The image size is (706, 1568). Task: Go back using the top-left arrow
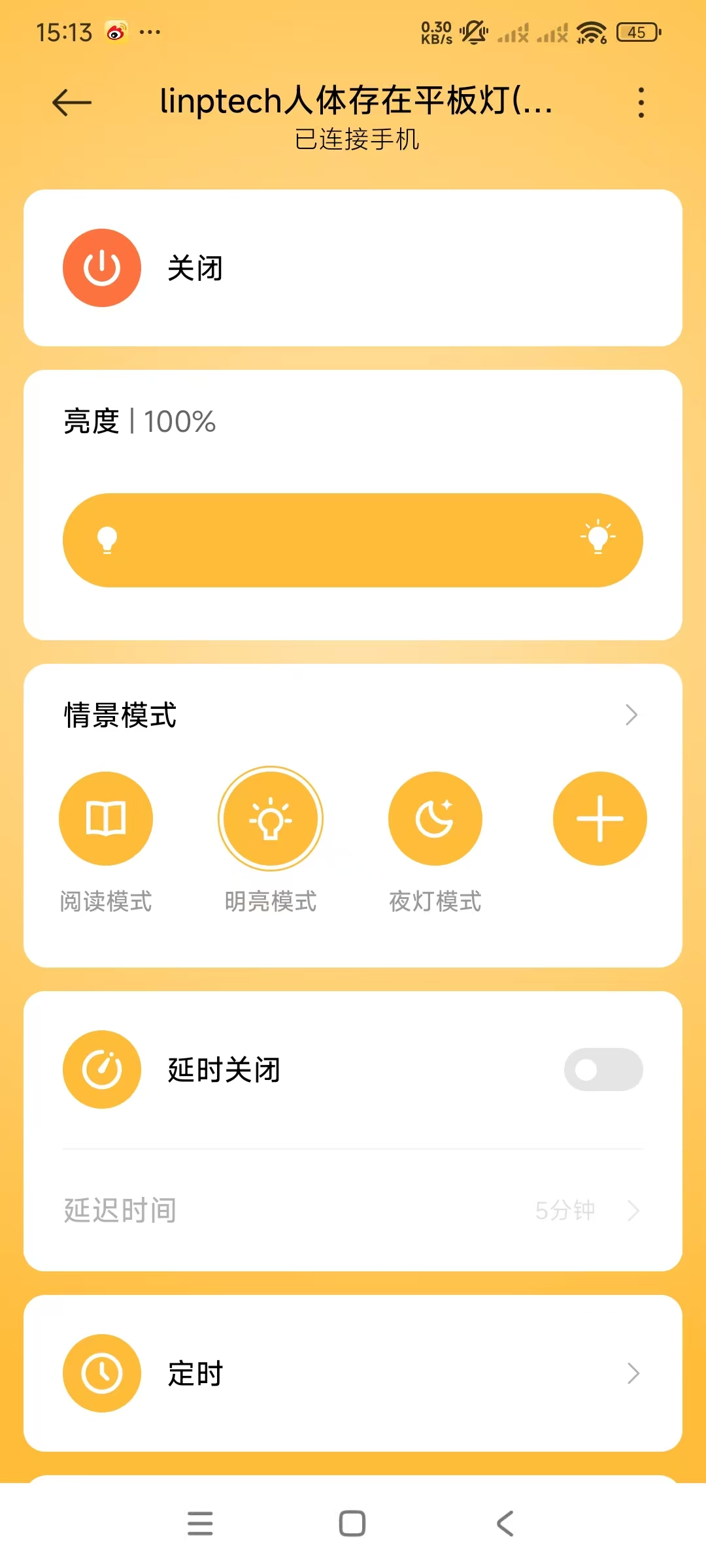pyautogui.click(x=72, y=103)
